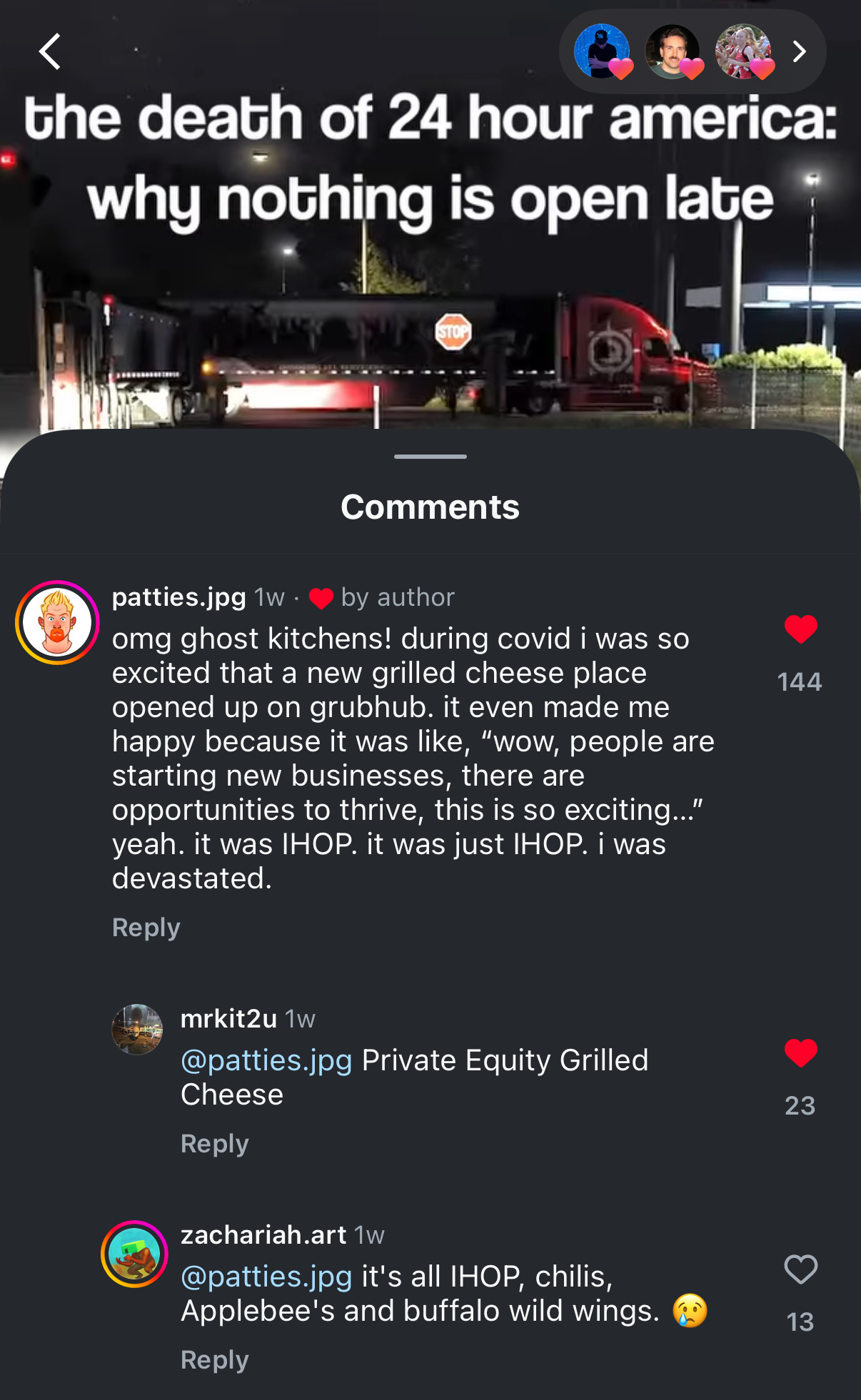The width and height of the screenshot is (861, 1400).
Task: Reply to mrkit2u's comment
Action: click(x=215, y=1143)
